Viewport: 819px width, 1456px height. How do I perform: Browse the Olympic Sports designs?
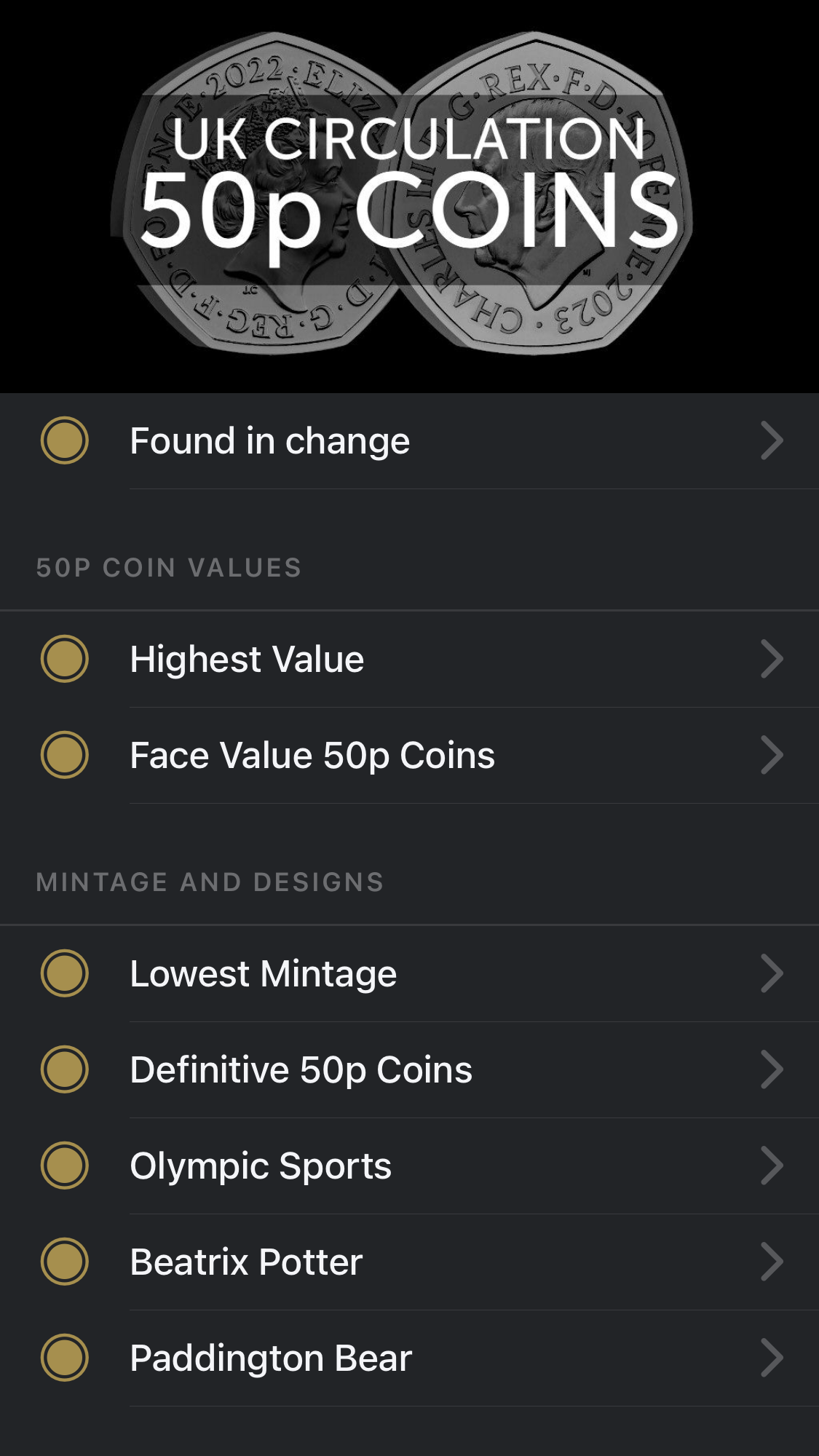pyautogui.click(x=409, y=1166)
